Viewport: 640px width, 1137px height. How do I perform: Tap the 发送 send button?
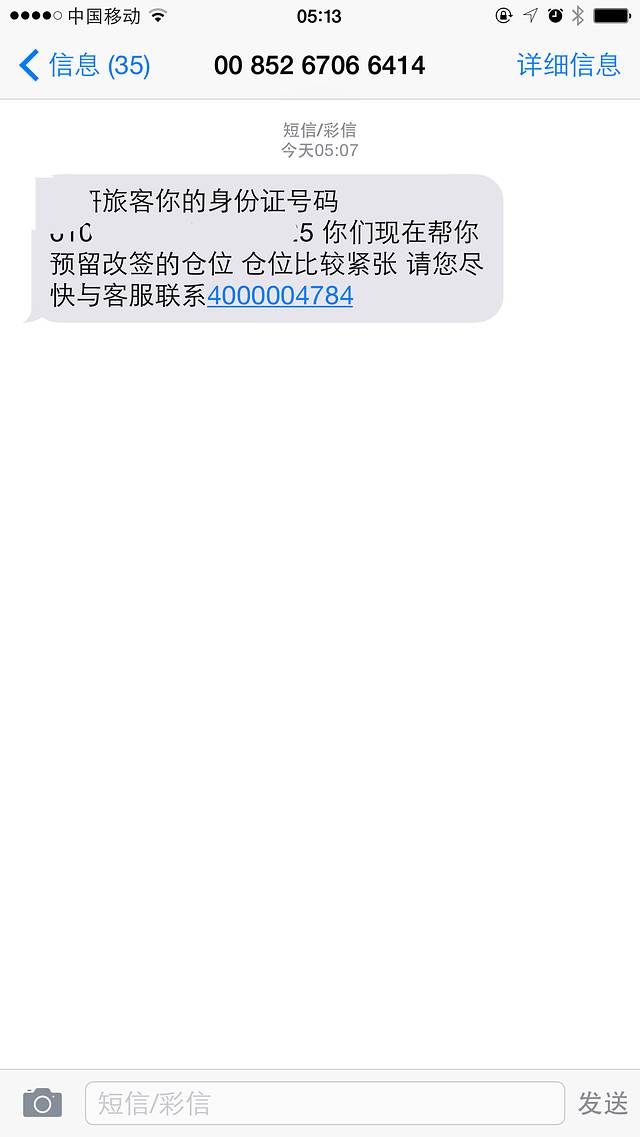603,1103
